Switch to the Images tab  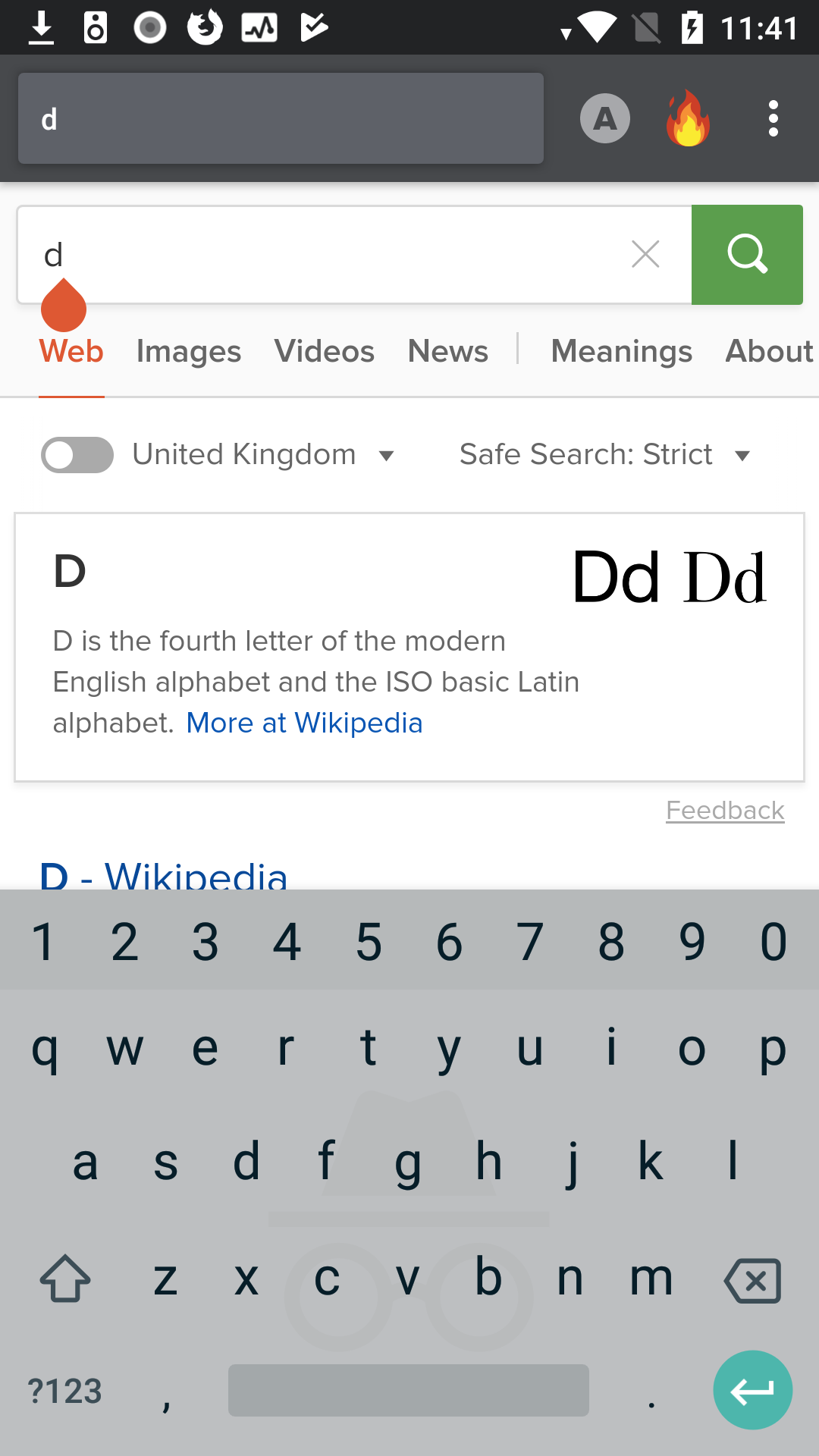[x=188, y=351]
